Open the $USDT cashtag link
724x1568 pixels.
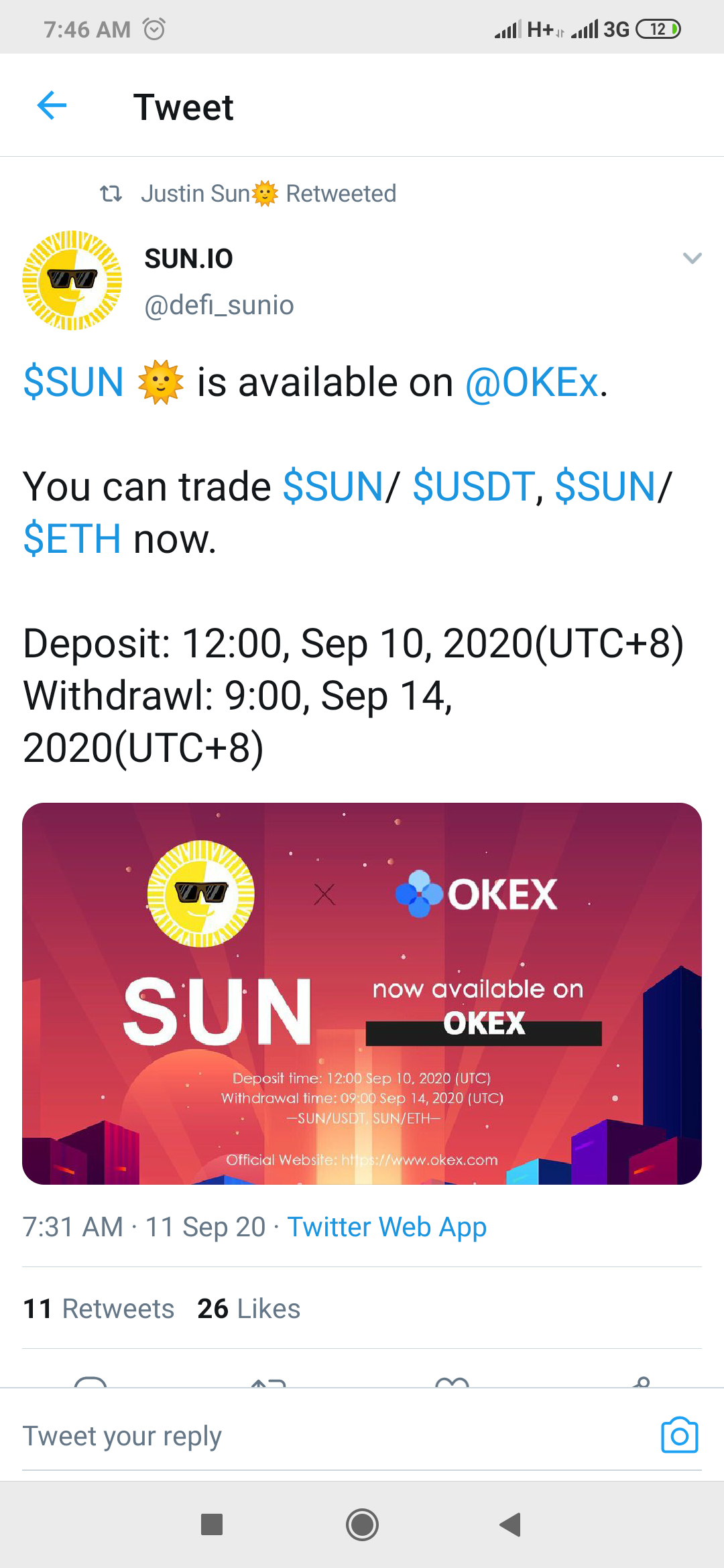pos(473,486)
